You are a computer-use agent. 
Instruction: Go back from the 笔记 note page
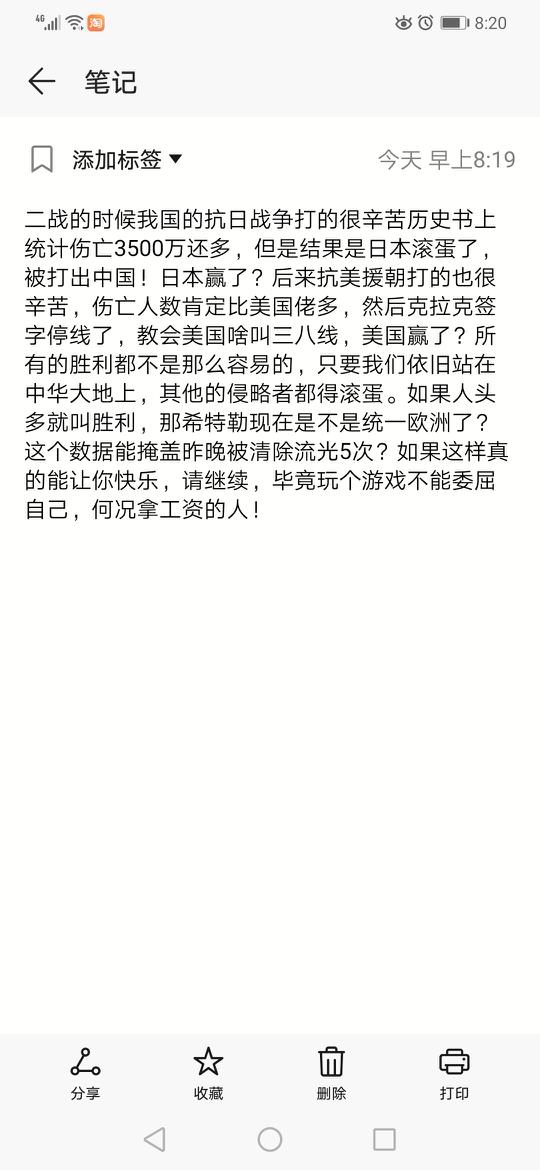[x=42, y=81]
